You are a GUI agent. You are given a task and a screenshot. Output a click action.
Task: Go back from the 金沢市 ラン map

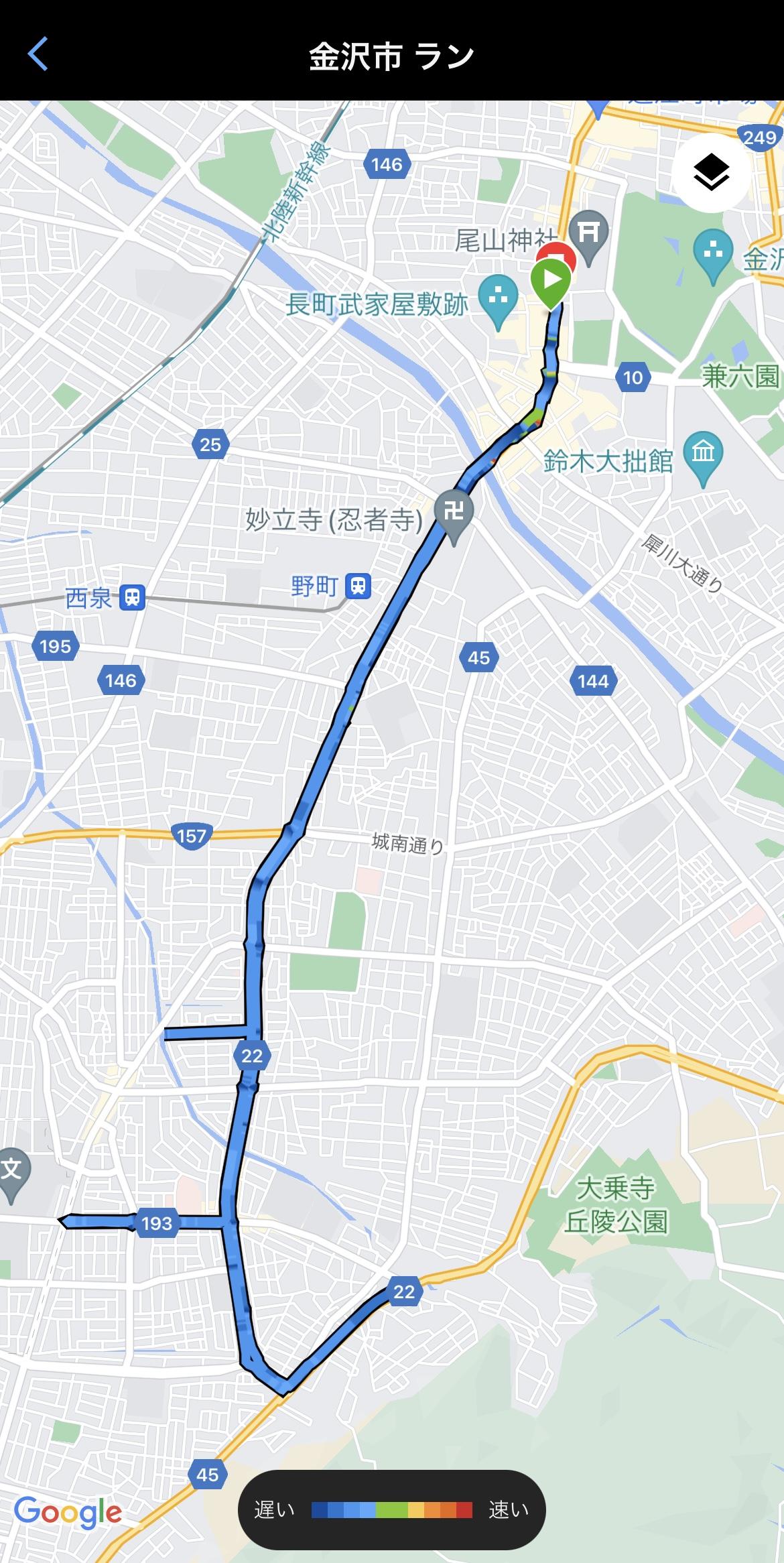(38, 54)
